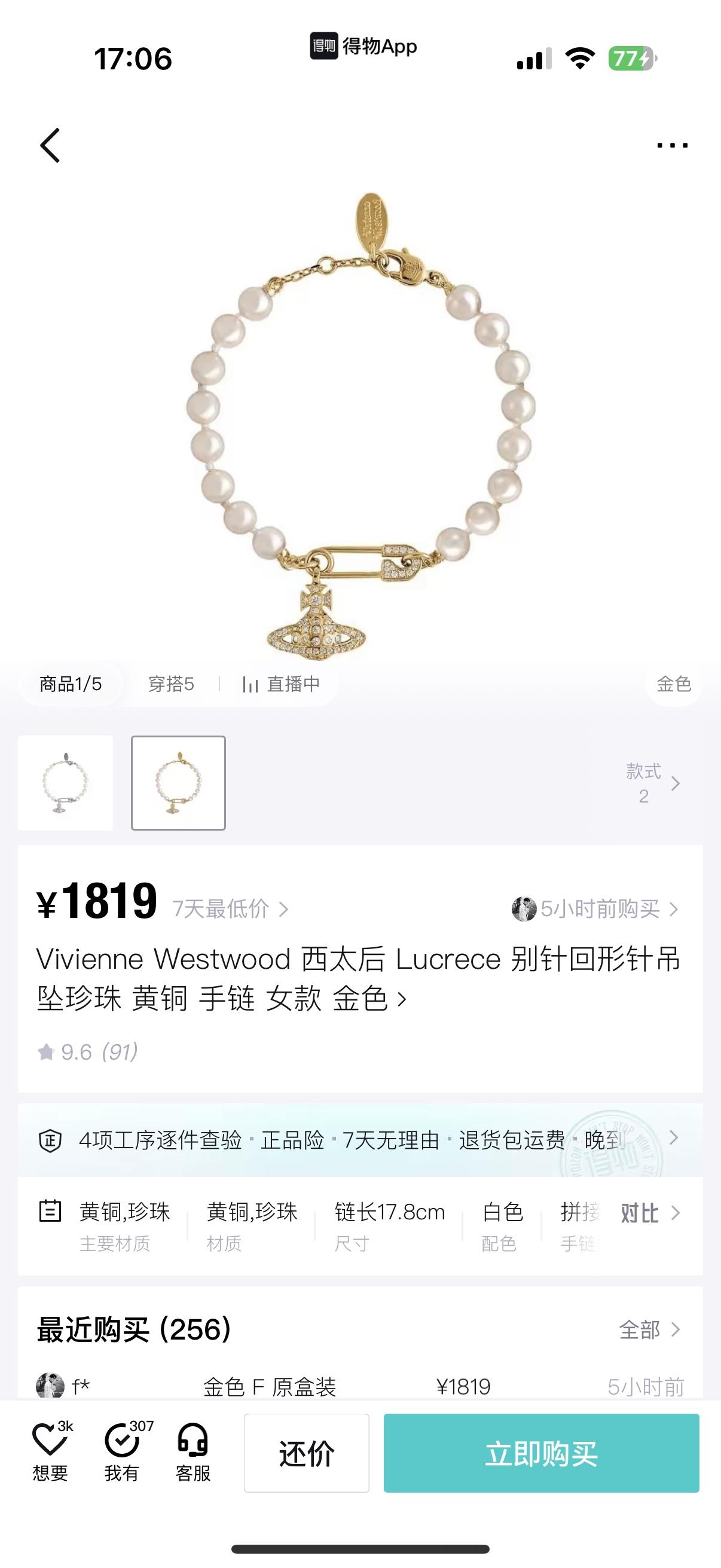Expand the 正品险 service guarantees row
The width and height of the screenshot is (721, 1568).
[x=359, y=1139]
